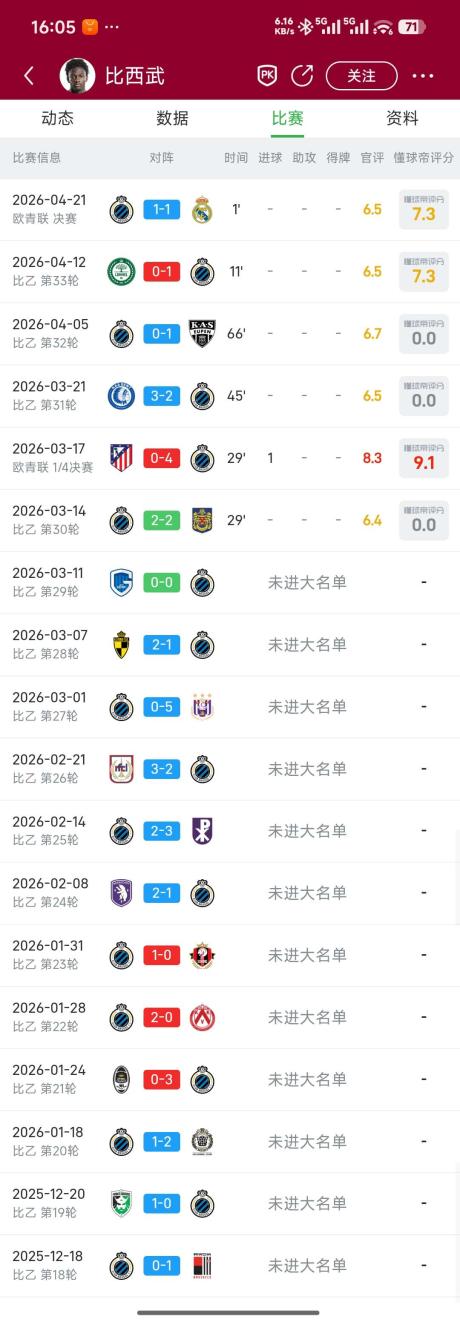Switch to the 动态 tab
Screen dimensions: 460x1322
(x=57, y=118)
